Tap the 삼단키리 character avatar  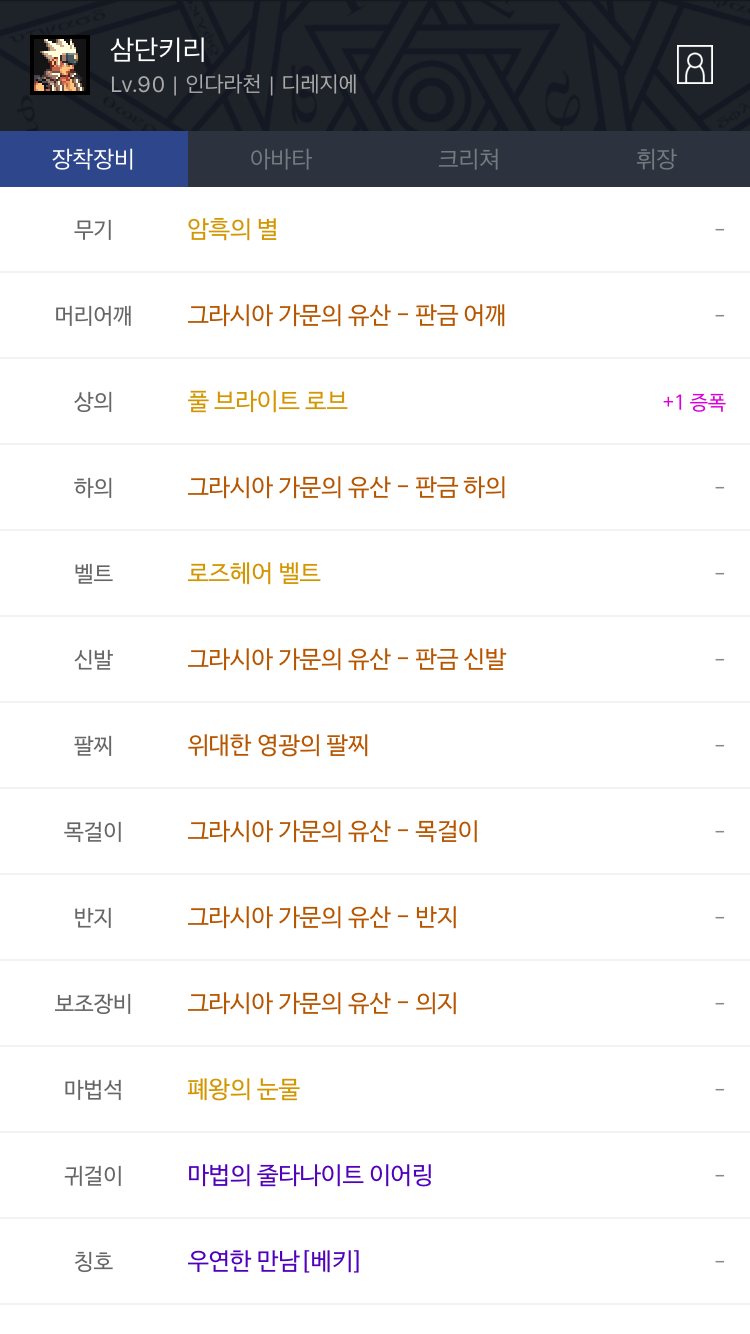coord(60,65)
